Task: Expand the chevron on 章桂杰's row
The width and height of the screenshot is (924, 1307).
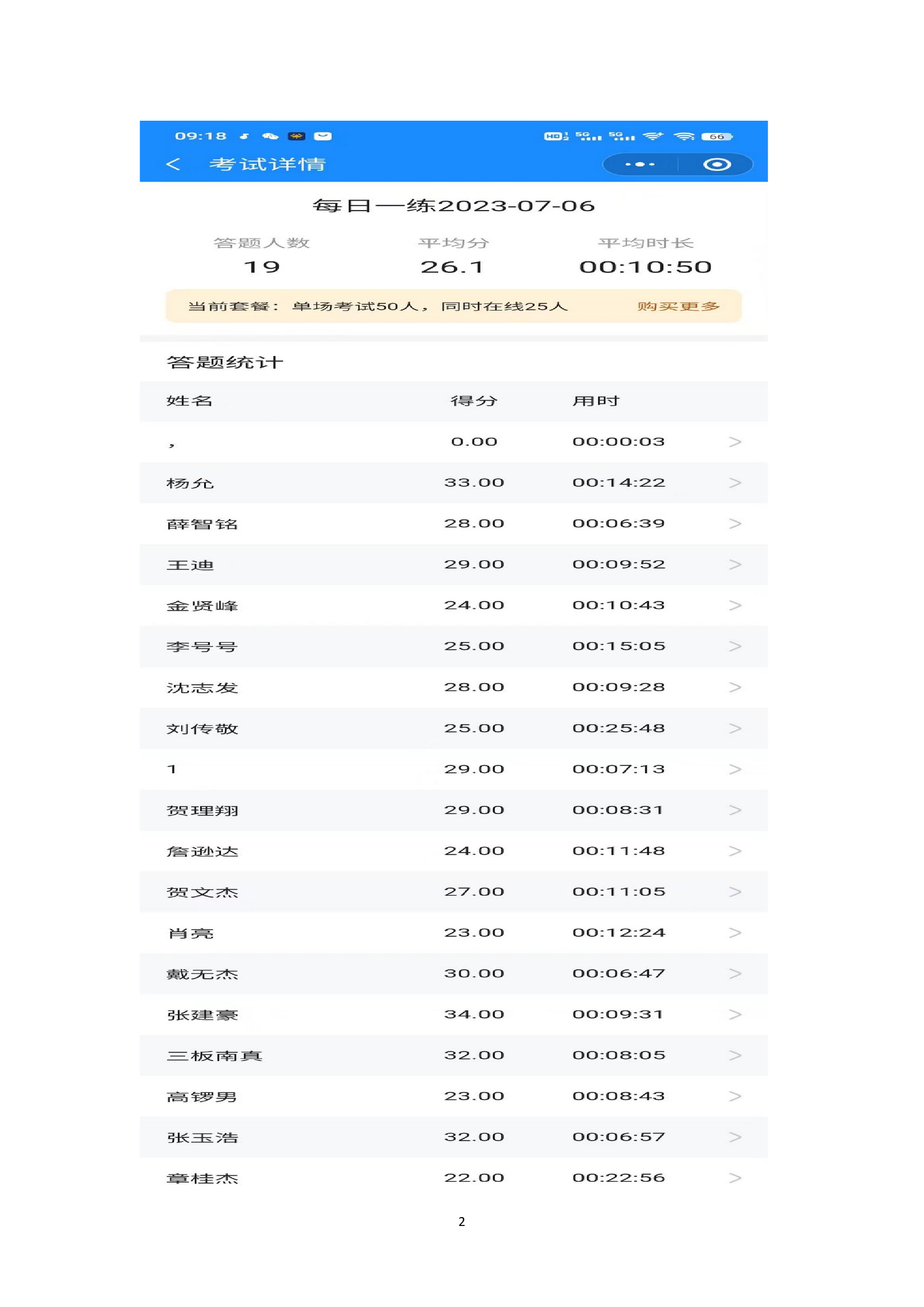Action: pyautogui.click(x=735, y=1177)
